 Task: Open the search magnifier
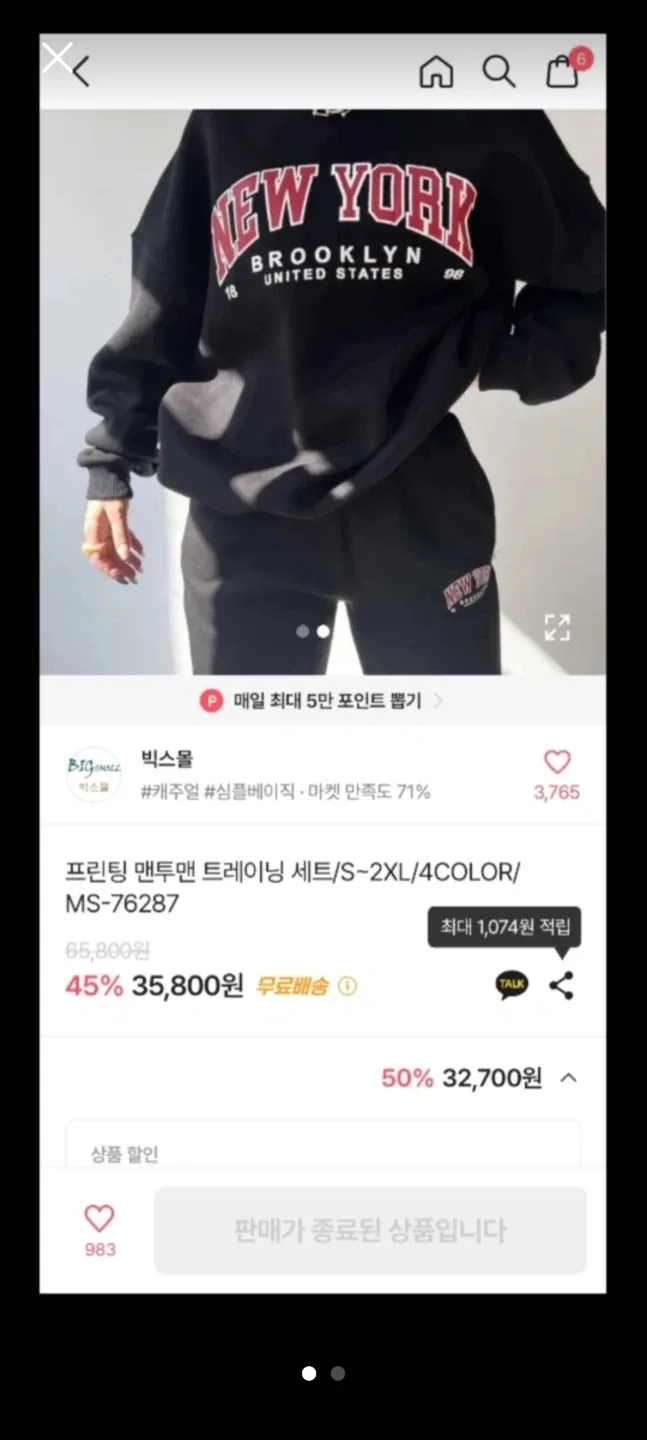[x=498, y=72]
